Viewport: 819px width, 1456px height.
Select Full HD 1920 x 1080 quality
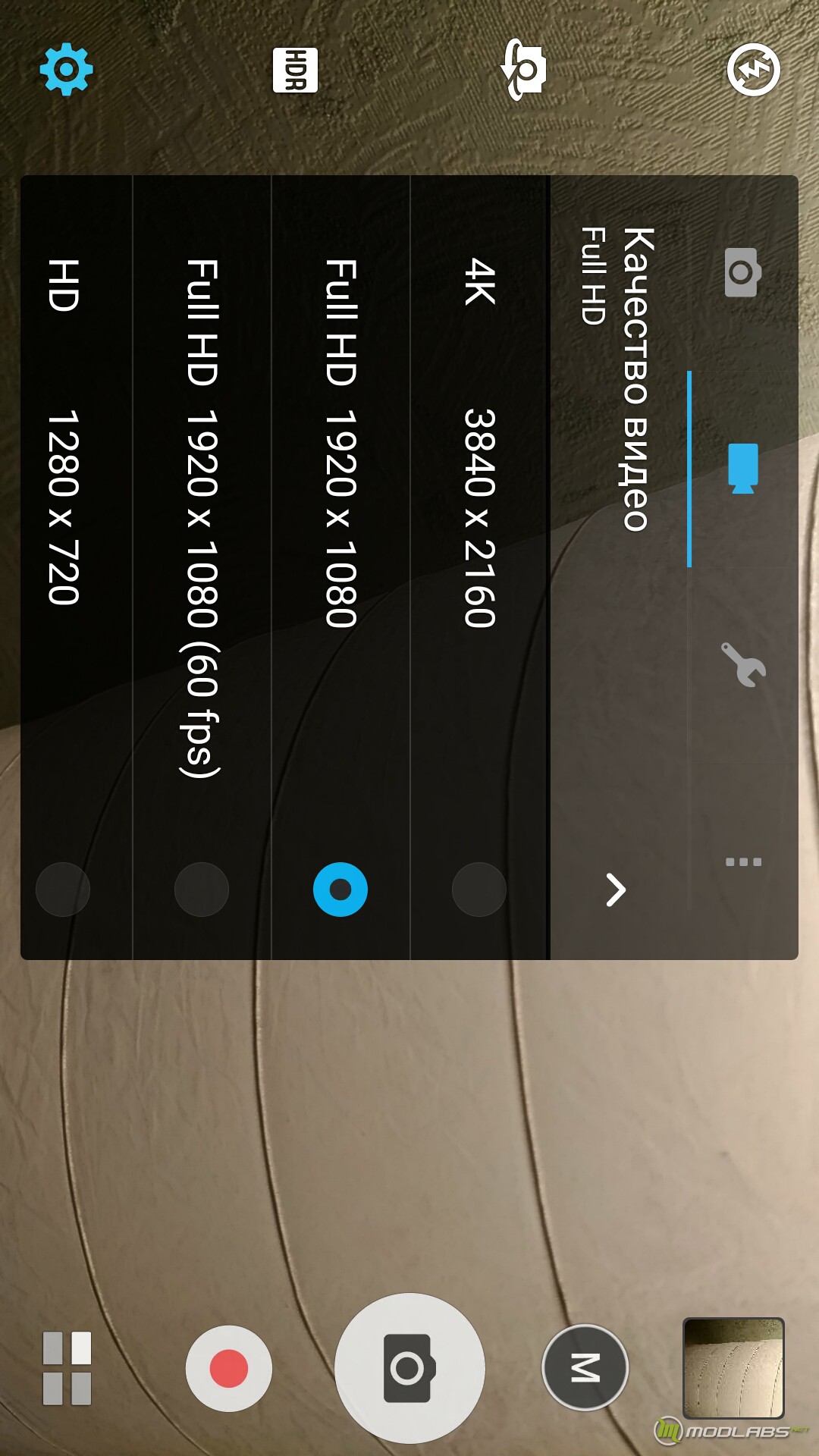coord(340,567)
